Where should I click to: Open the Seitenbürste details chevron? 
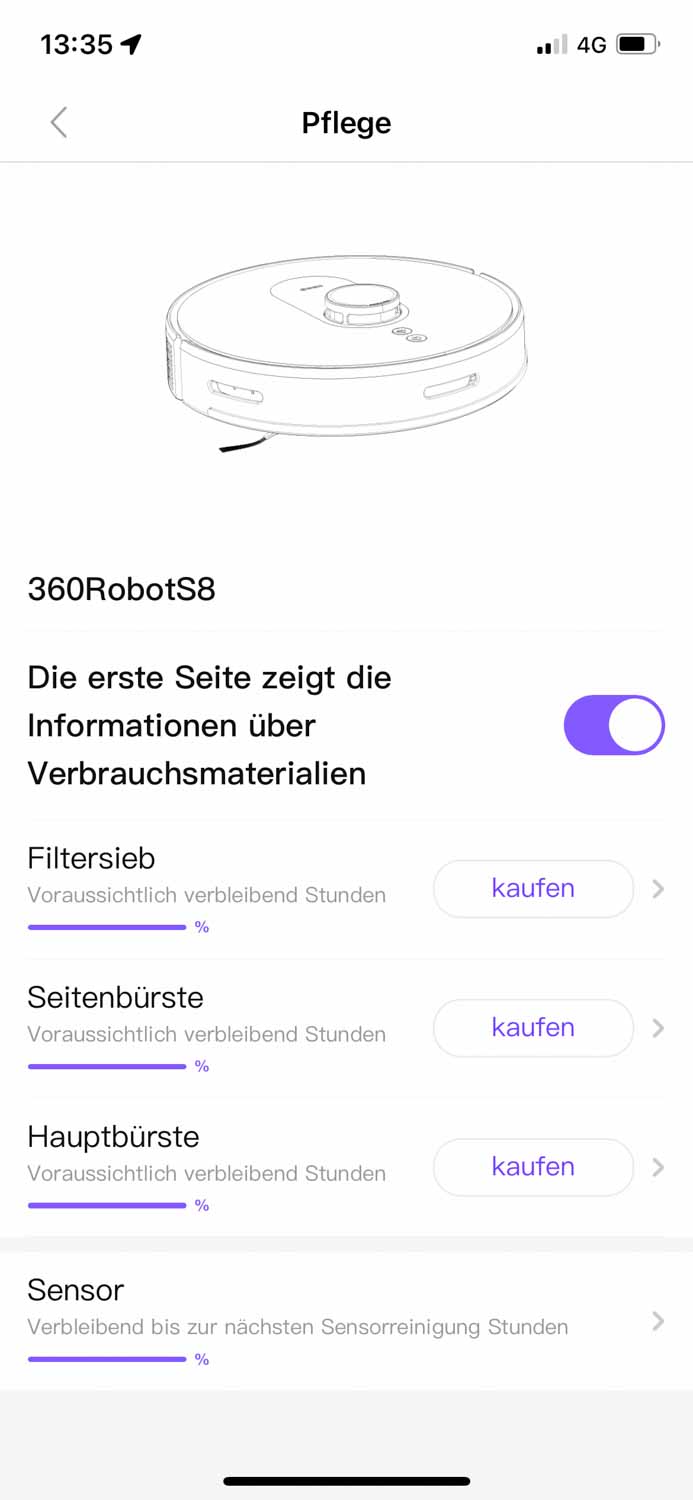658,1027
